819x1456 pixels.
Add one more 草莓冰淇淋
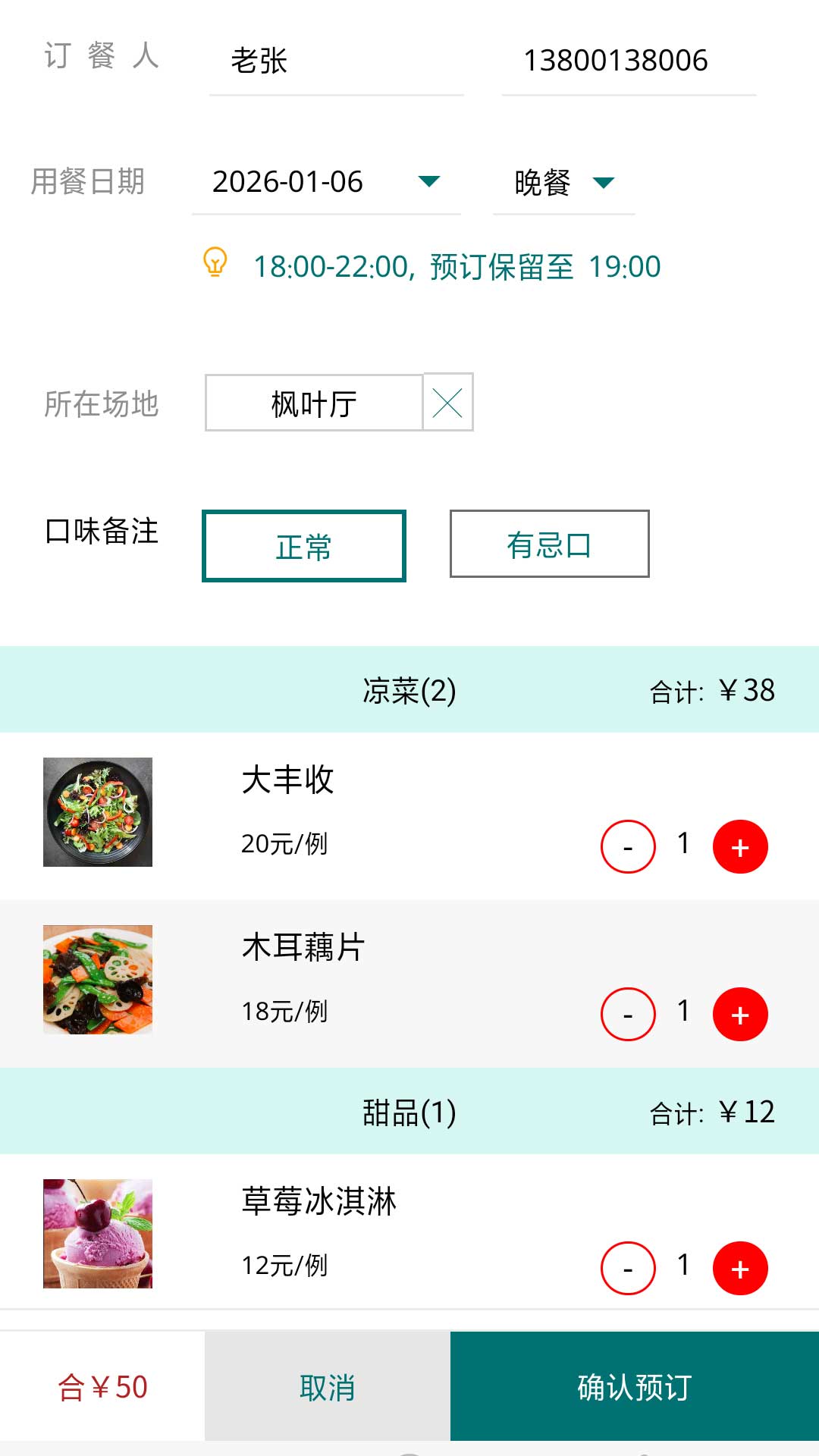click(x=740, y=1269)
